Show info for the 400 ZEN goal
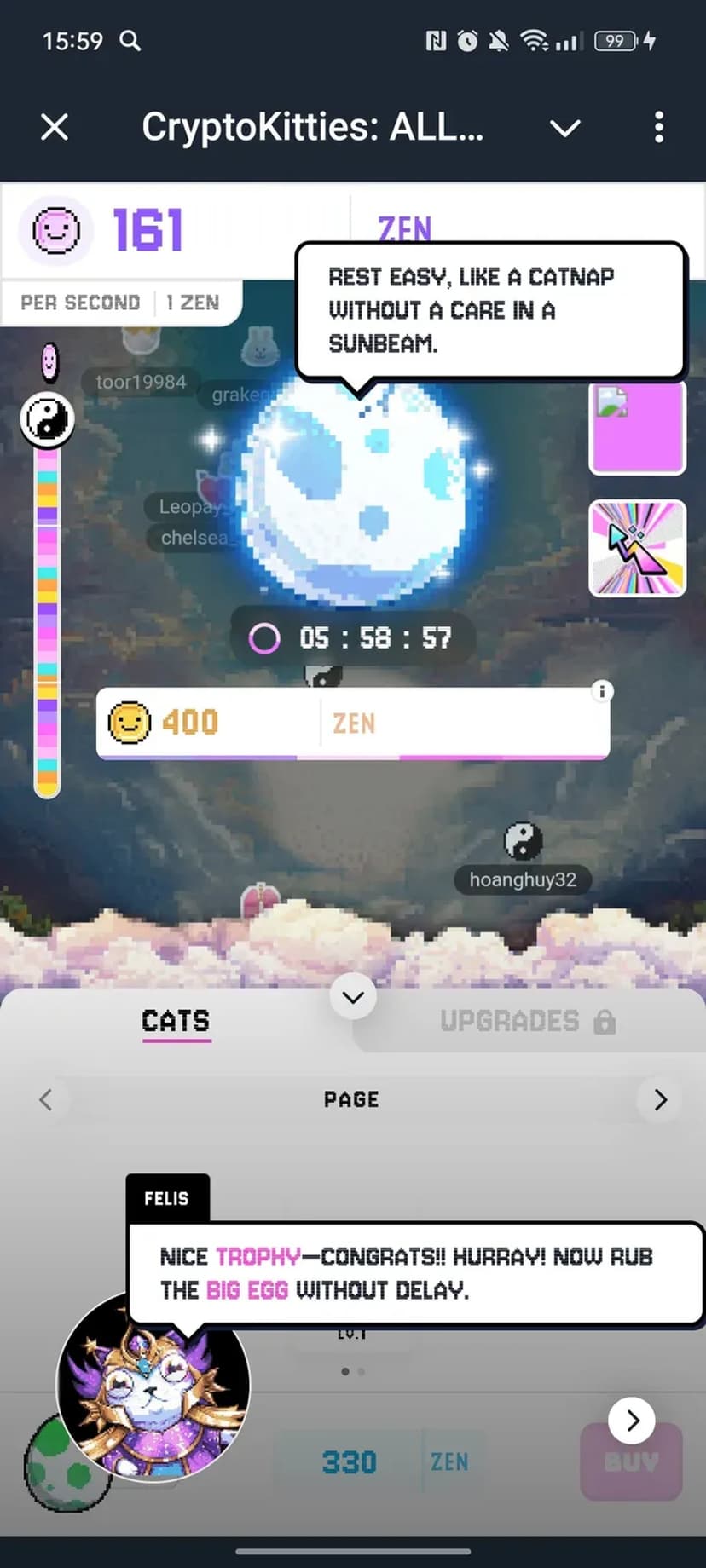 click(602, 691)
